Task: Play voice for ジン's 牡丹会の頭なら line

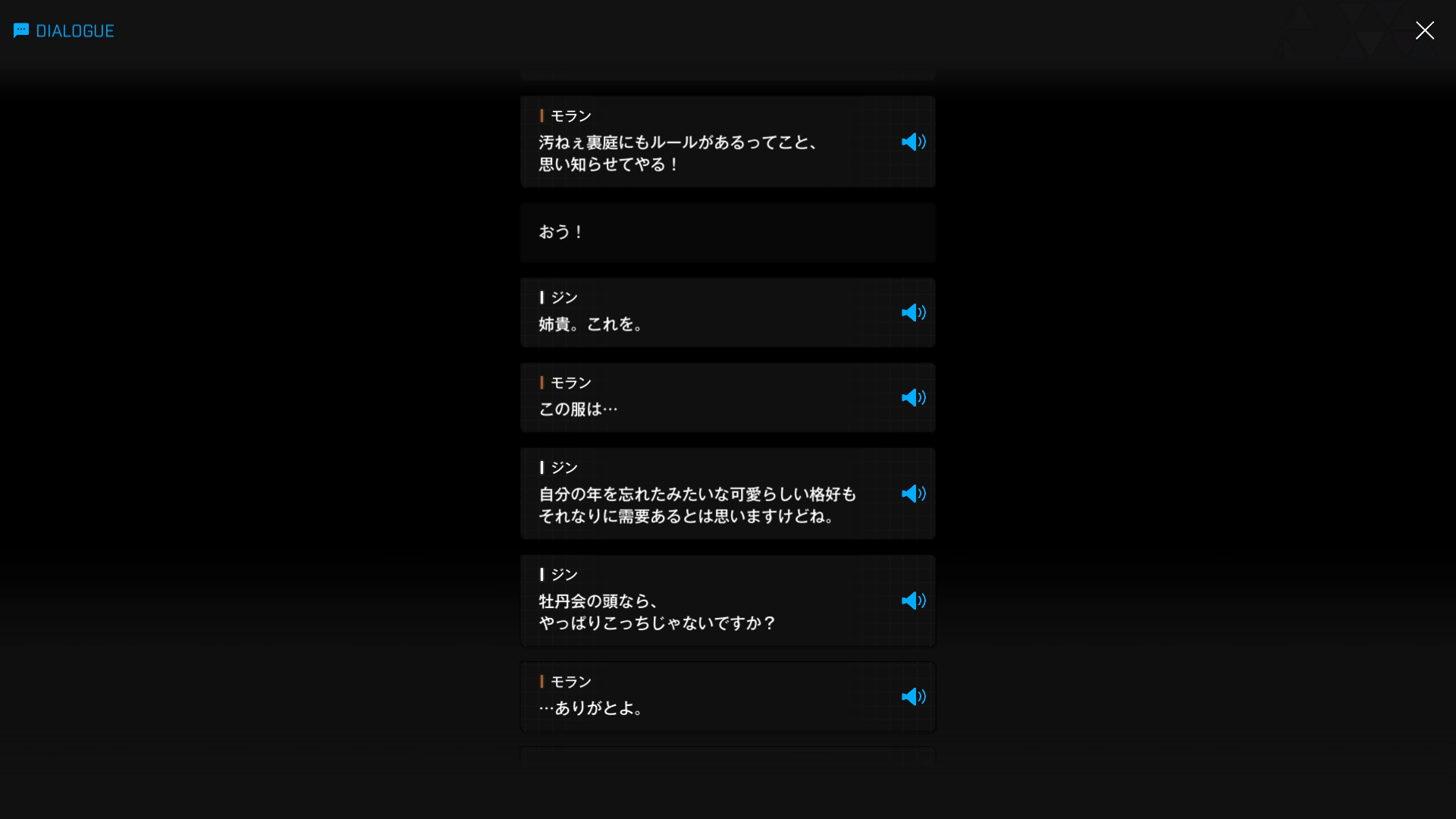Action: point(913,601)
